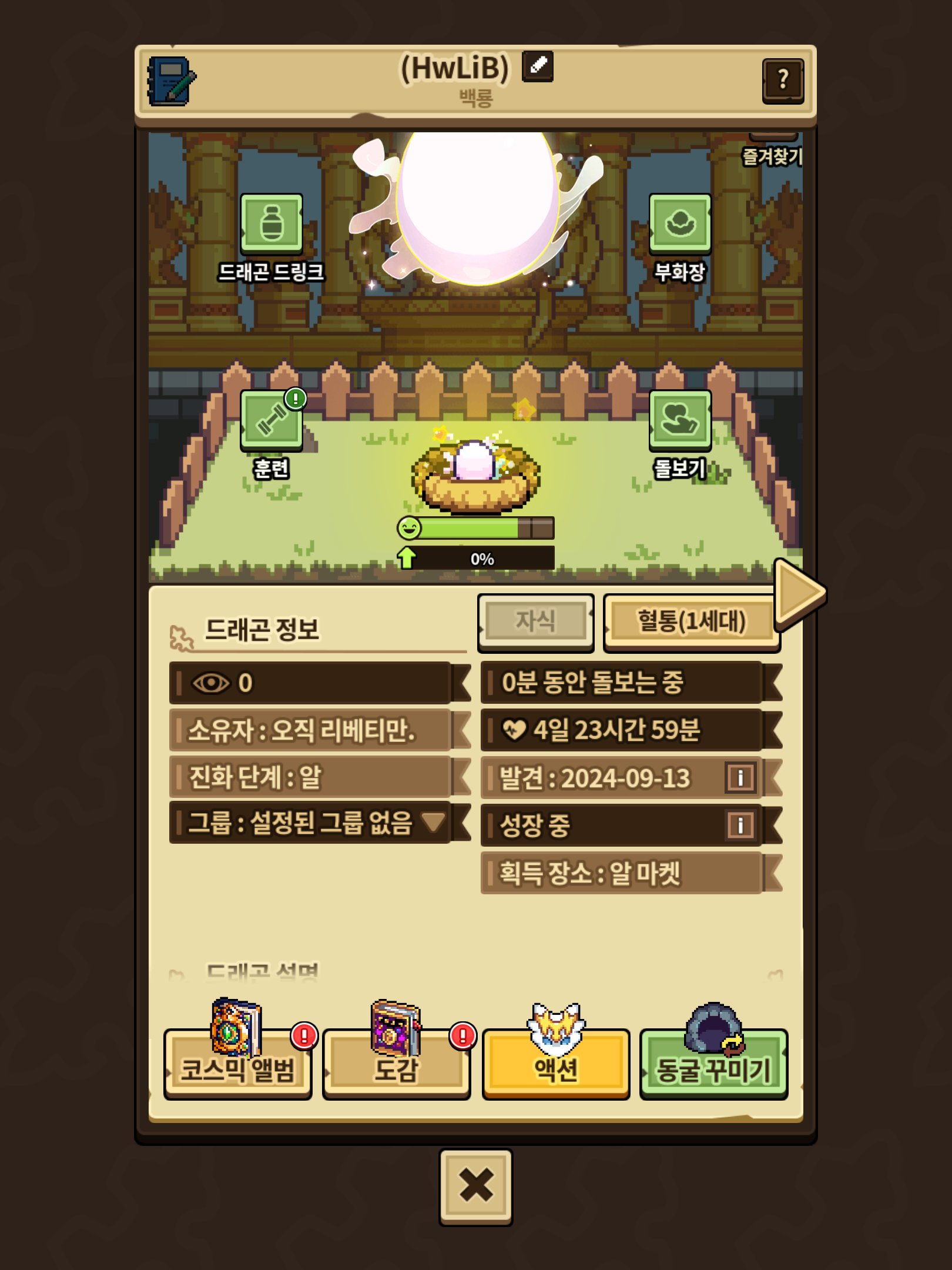Tap the 드래곤 드링크 button
Viewport: 952px width, 1270px height.
click(271, 225)
